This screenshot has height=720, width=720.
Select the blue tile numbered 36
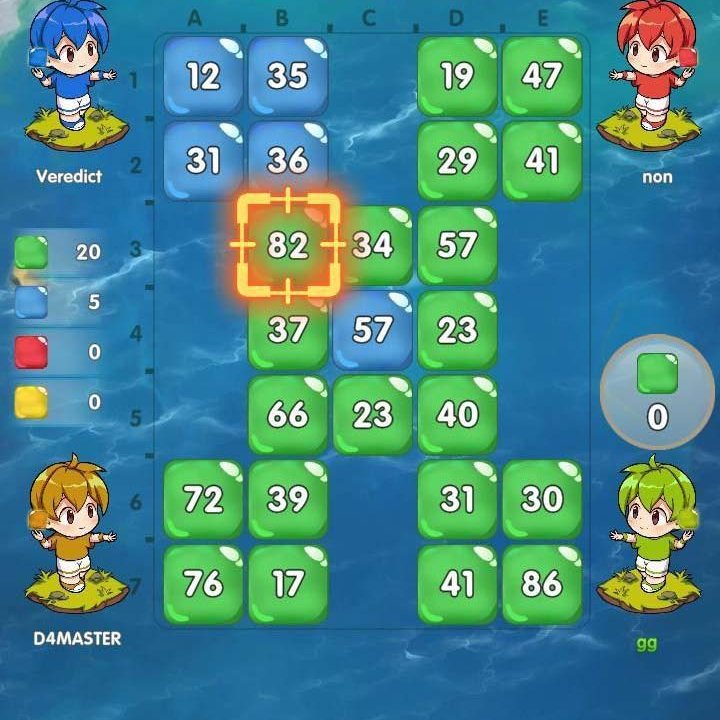click(288, 161)
